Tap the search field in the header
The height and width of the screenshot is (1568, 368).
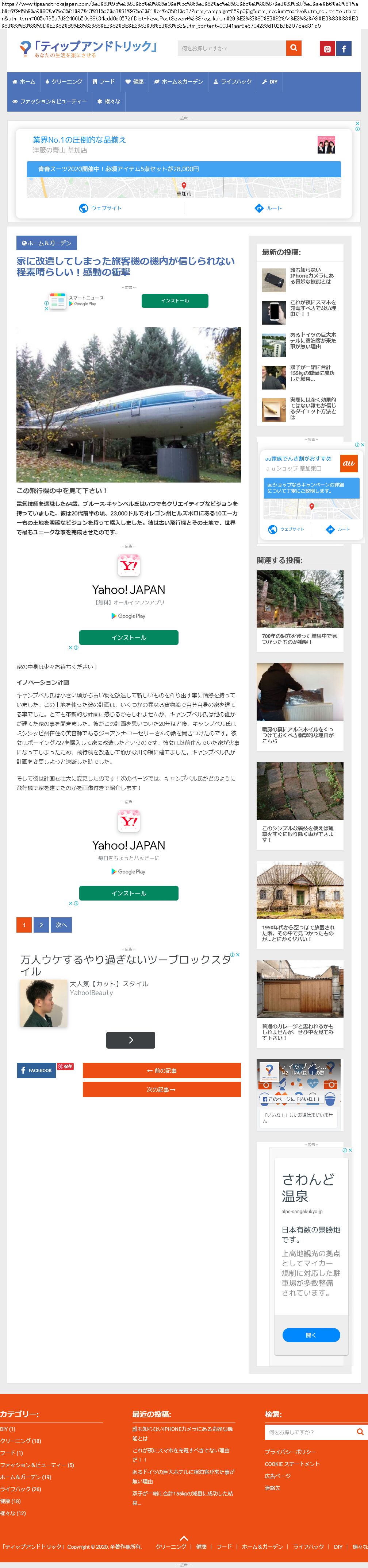click(x=231, y=48)
